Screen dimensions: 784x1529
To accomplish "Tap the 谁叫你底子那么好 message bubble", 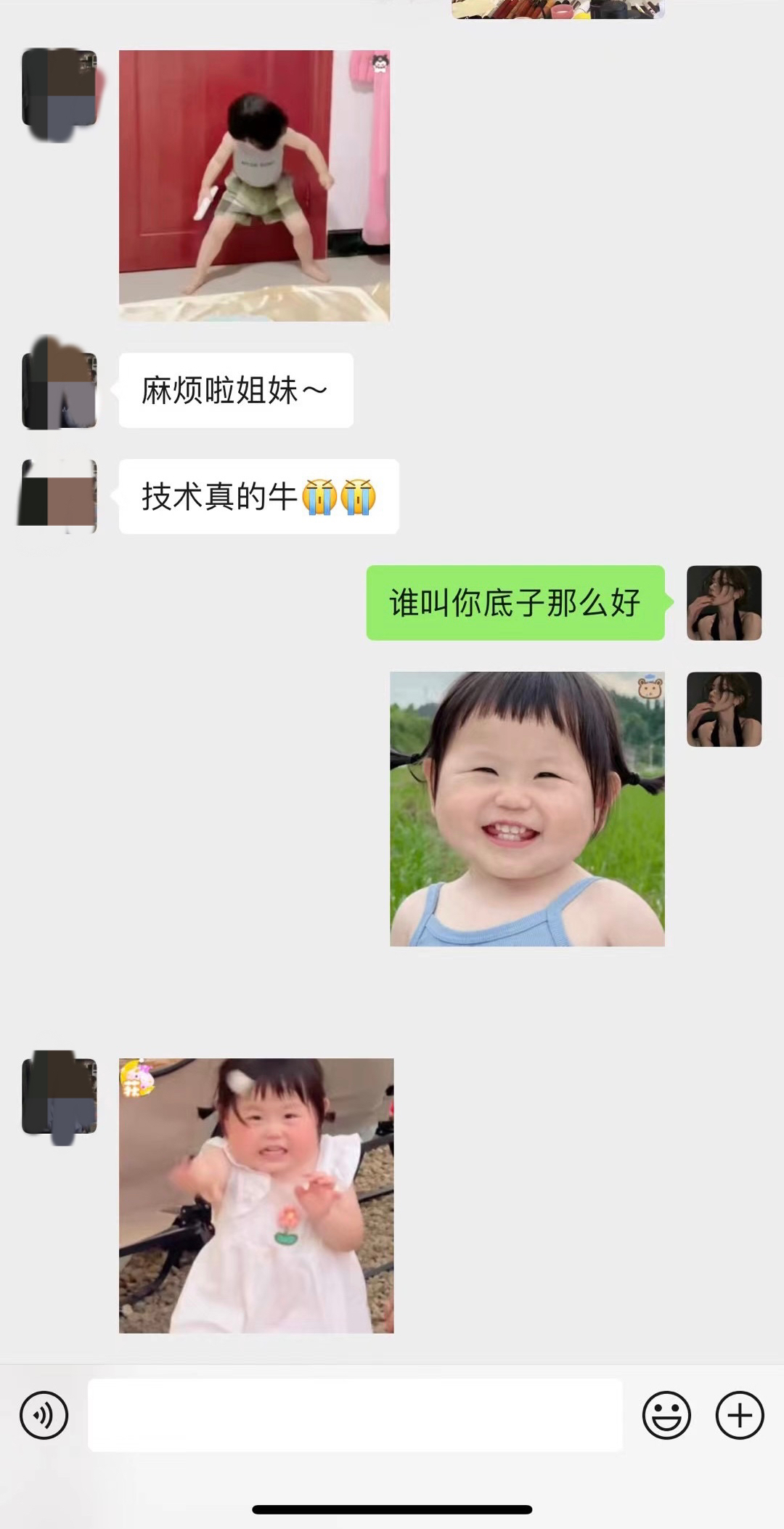I will click(x=515, y=603).
